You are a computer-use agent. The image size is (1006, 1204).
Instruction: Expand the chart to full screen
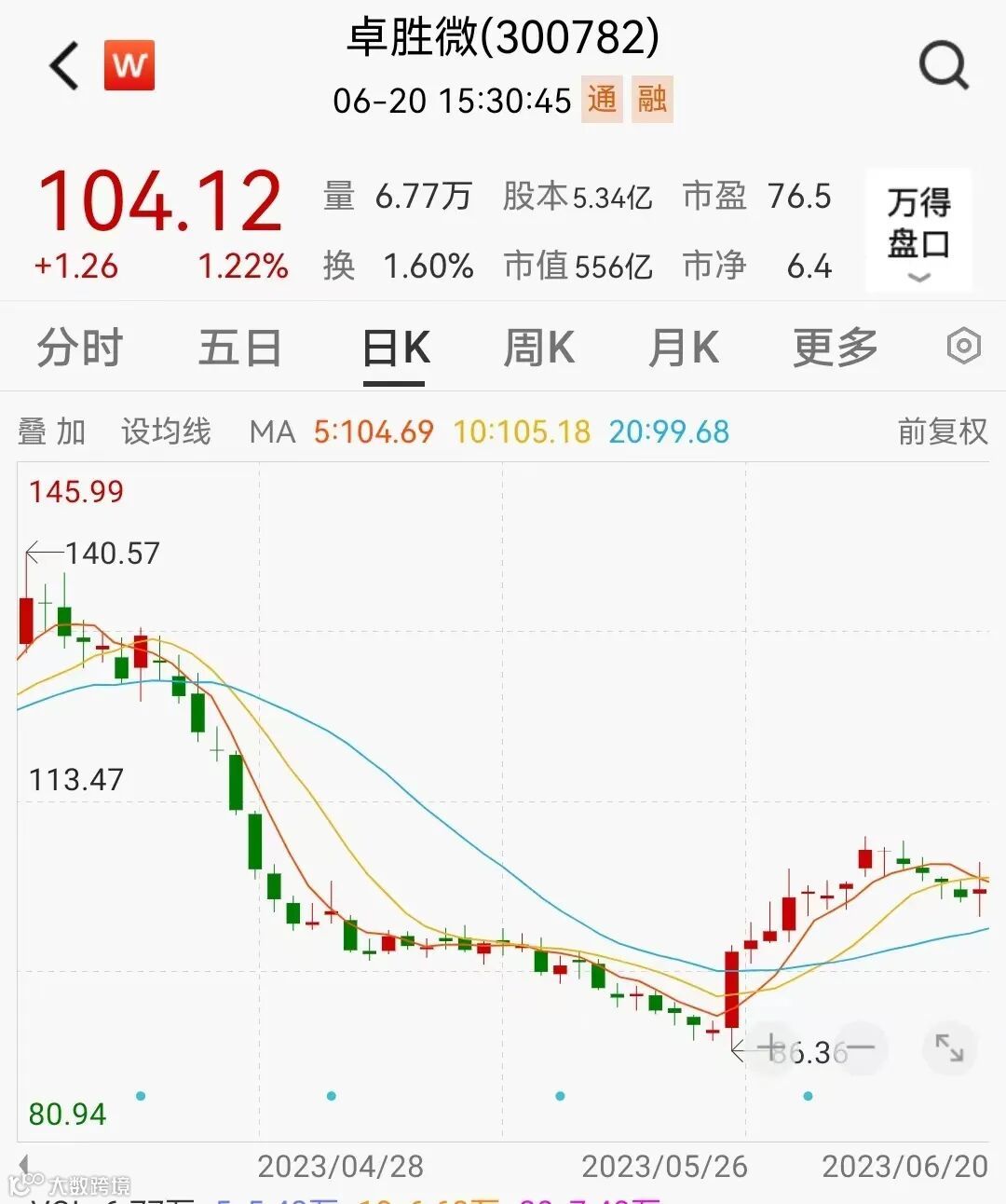949,1047
